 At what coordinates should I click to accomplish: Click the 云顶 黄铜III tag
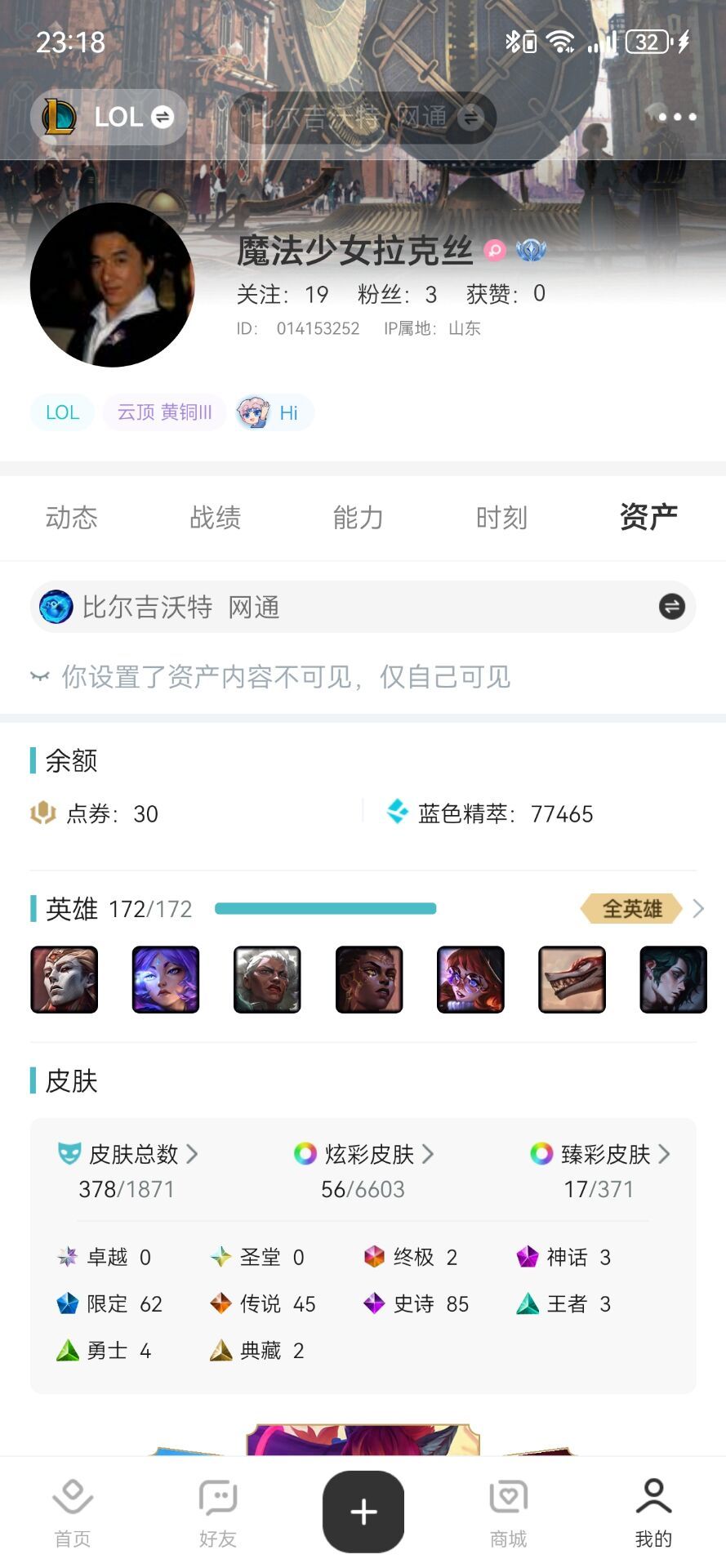[164, 412]
